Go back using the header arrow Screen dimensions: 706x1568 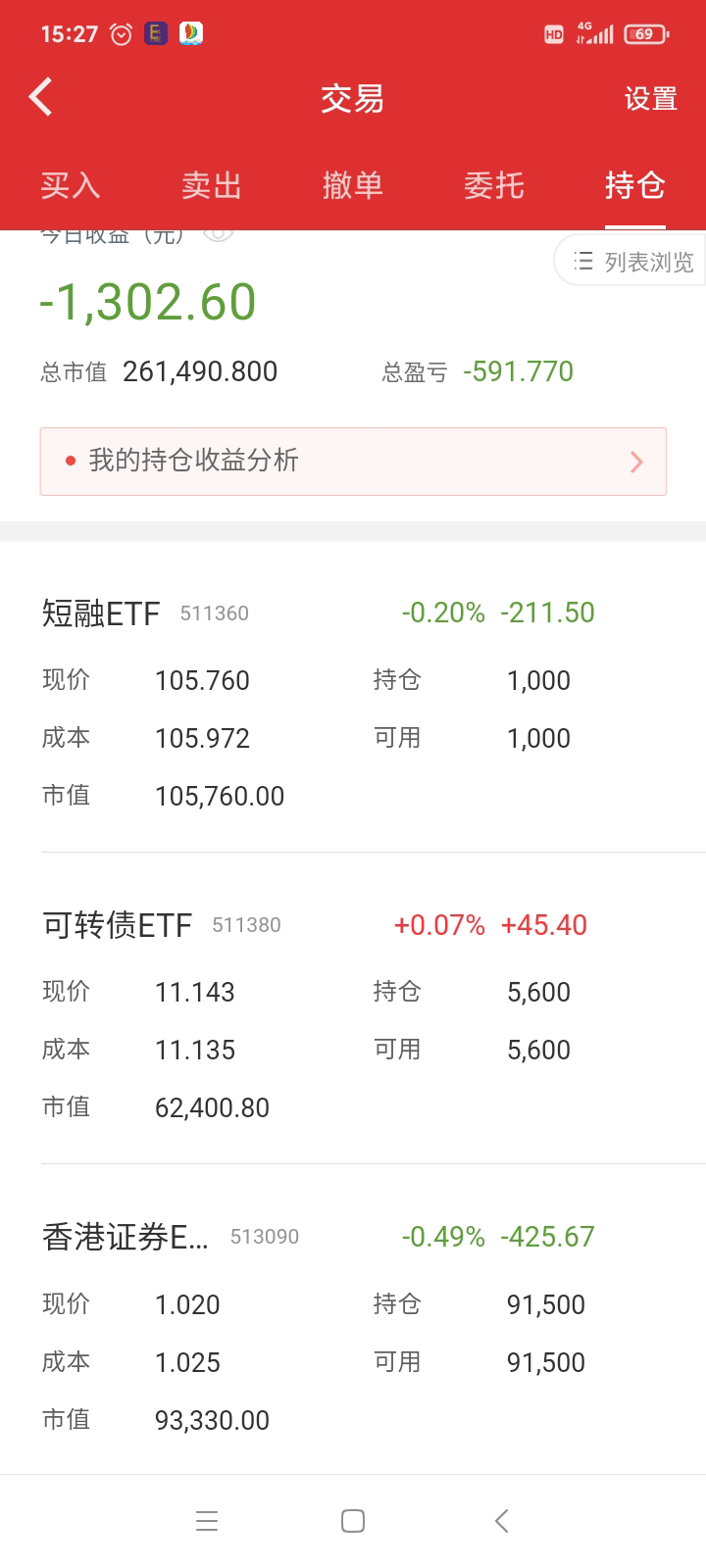41,98
